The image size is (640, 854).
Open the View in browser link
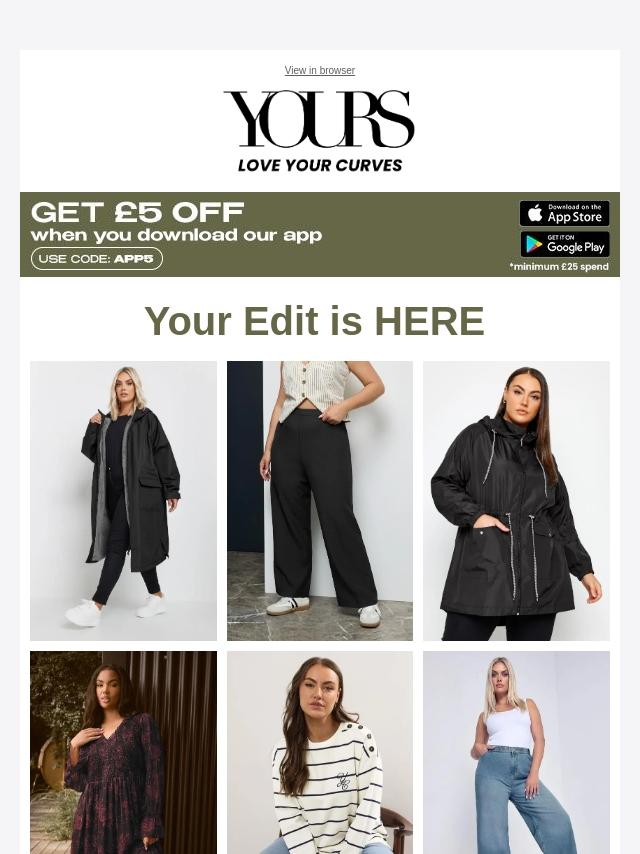(x=319, y=70)
